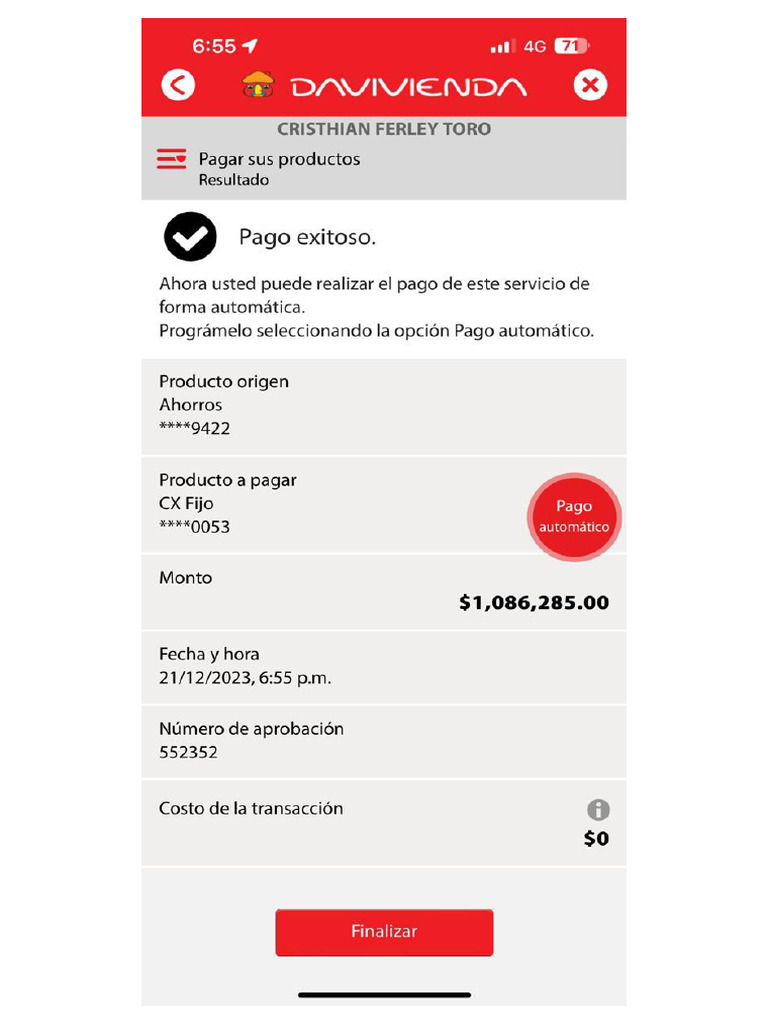Go back using the header arrow
This screenshot has width=768, height=1024.
click(178, 86)
